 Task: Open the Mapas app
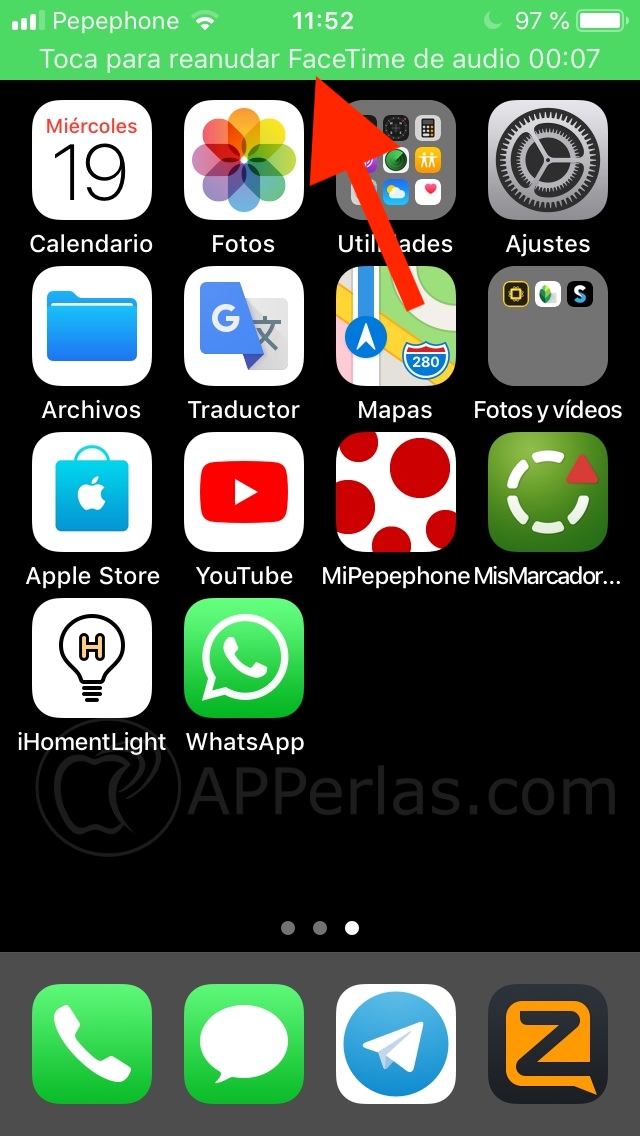tap(396, 326)
